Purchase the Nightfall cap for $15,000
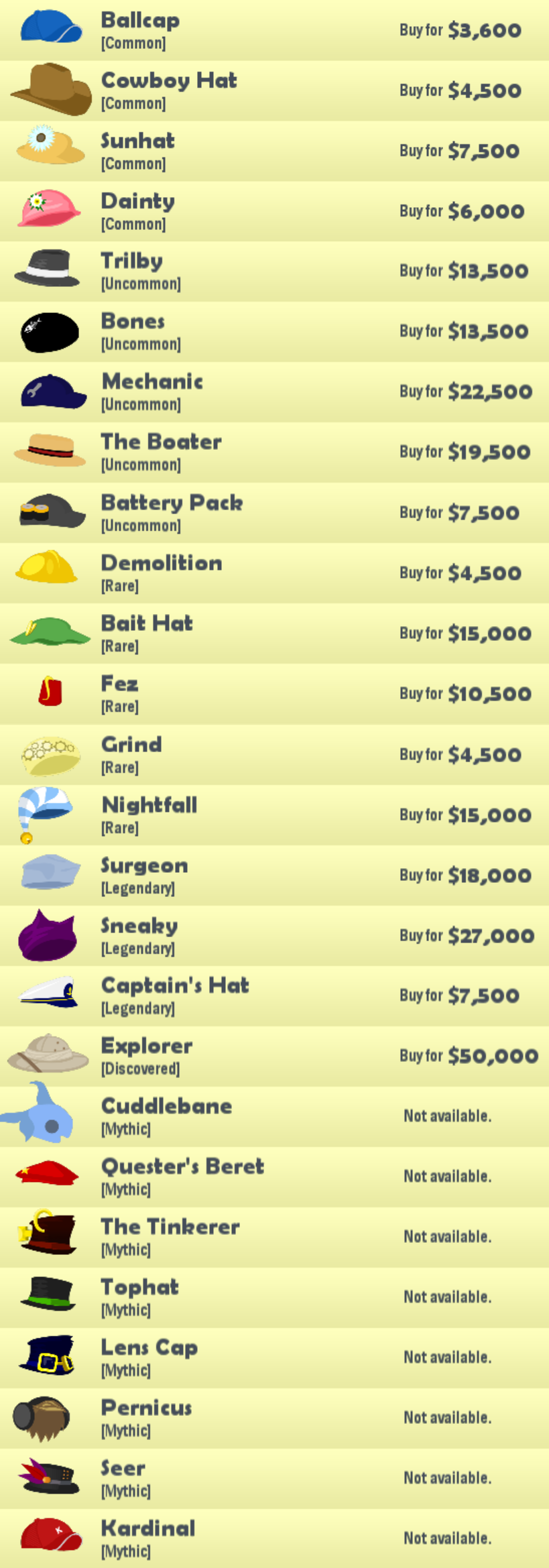The width and height of the screenshot is (549, 1568). click(x=465, y=815)
